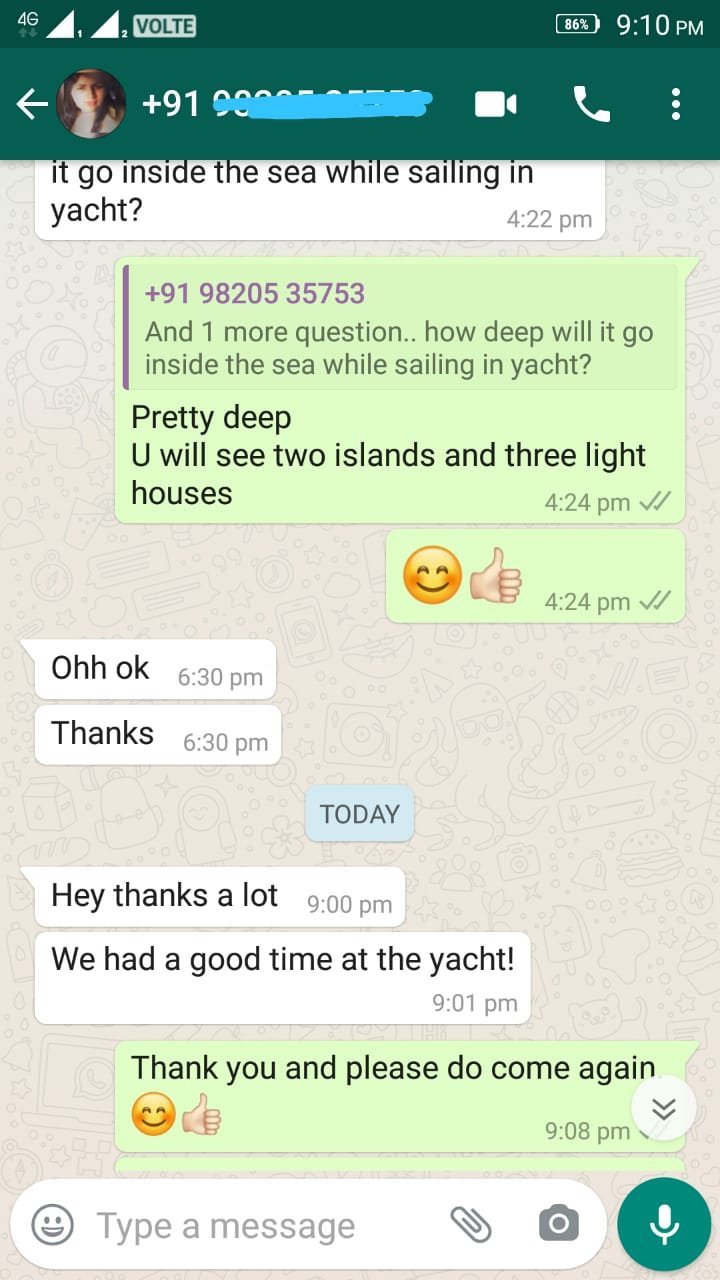Start a voice call

591,104
